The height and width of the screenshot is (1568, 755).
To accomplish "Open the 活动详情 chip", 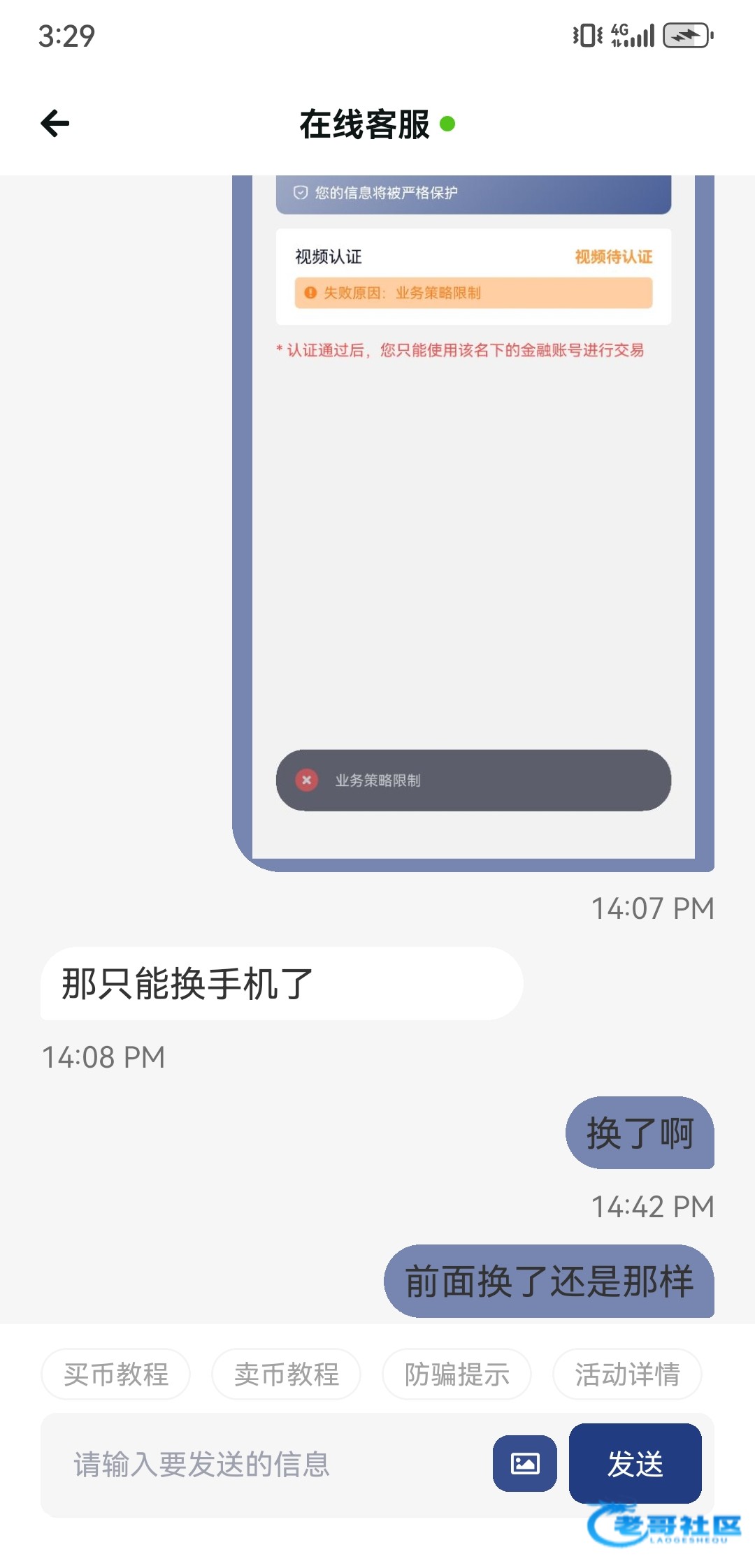I will pos(627,1374).
